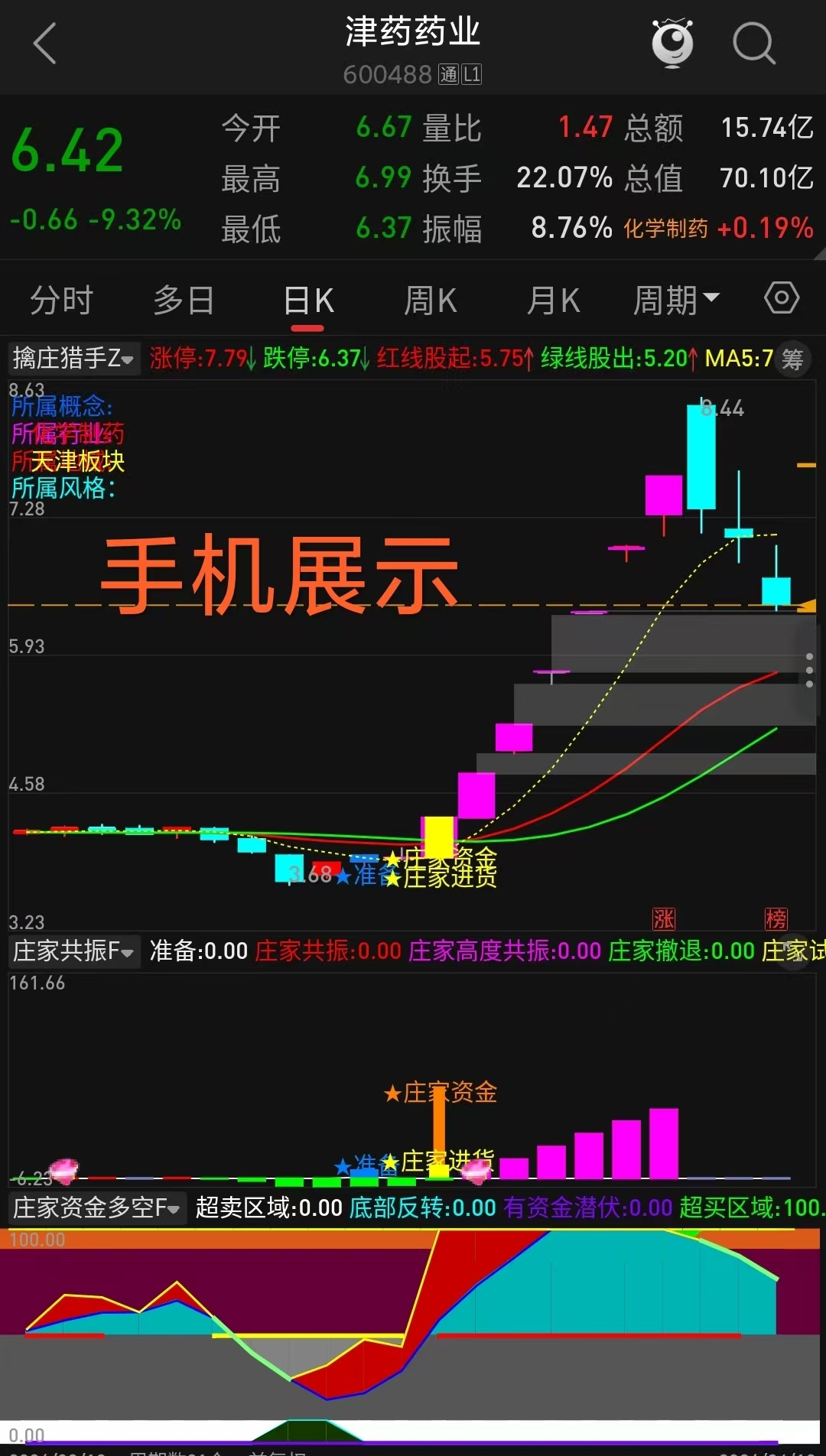
Task: Tap the three-dot handle on chart edge
Action: click(809, 670)
